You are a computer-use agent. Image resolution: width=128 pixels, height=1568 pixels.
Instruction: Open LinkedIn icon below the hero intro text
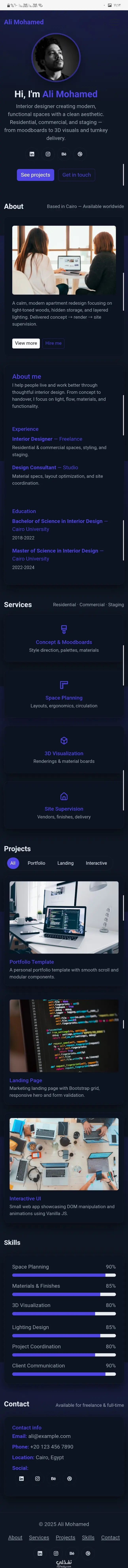[x=32, y=154]
